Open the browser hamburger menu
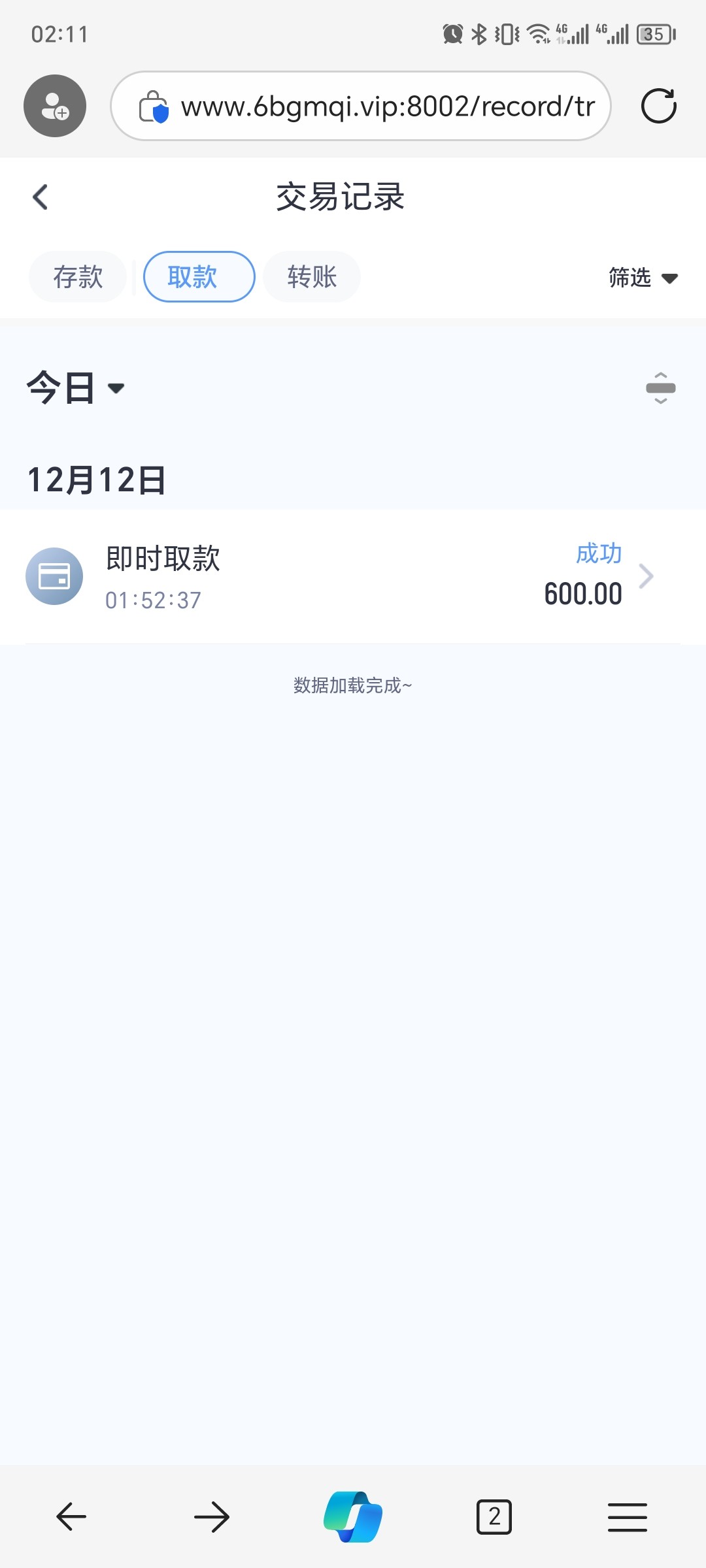 click(628, 1516)
